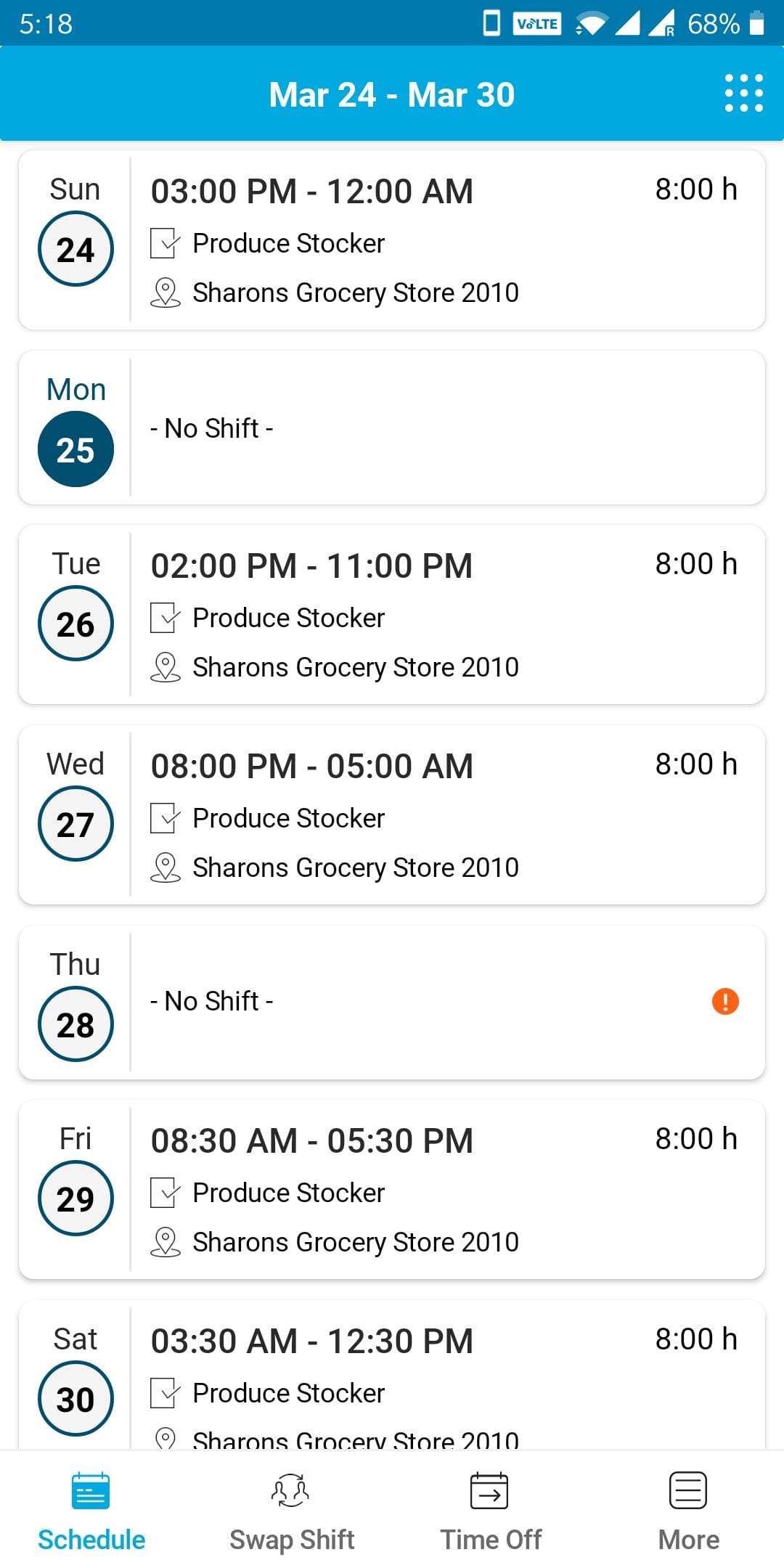Click the alert icon on Thursday's row
Screen dimensions: 784x1568
coord(725,1000)
